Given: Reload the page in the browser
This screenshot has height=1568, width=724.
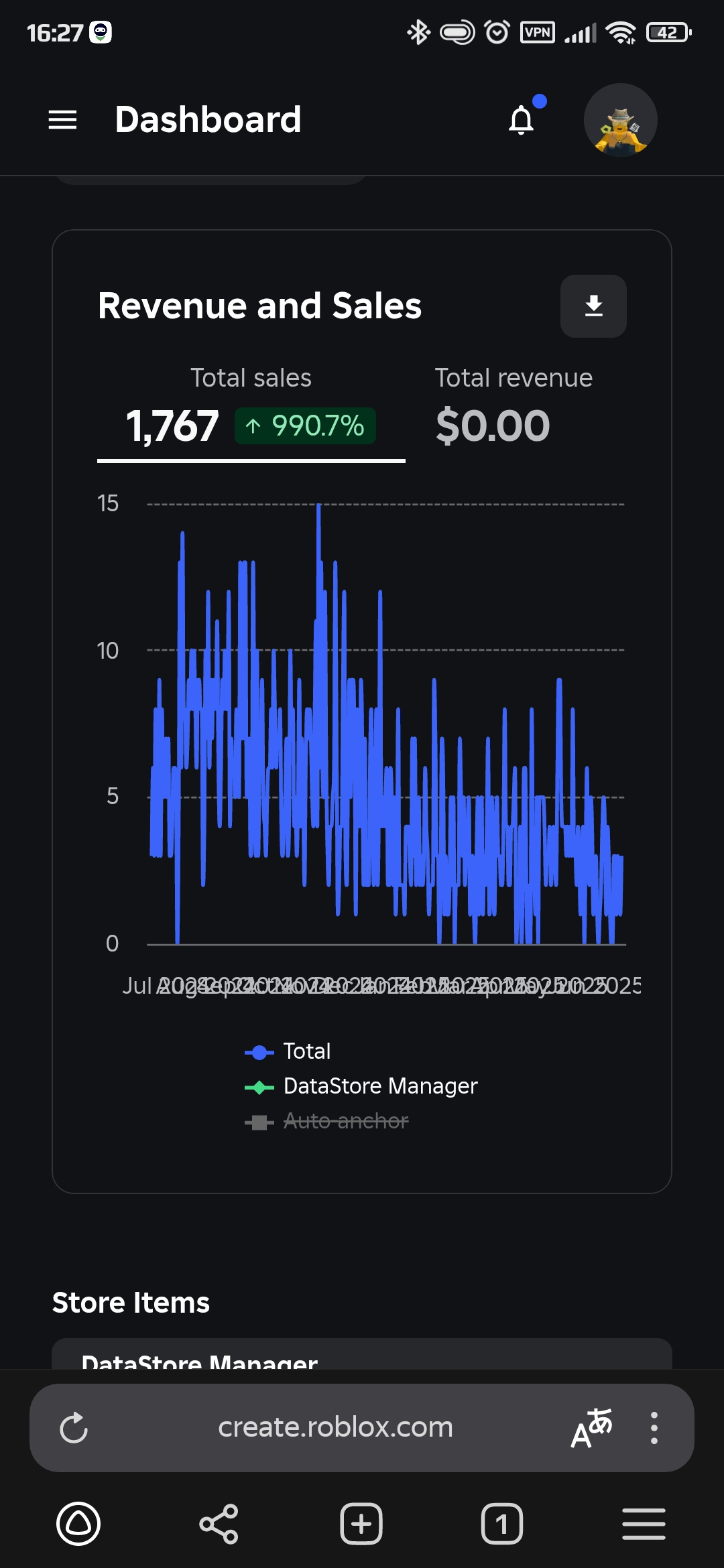Looking at the screenshot, I should tap(74, 1428).
